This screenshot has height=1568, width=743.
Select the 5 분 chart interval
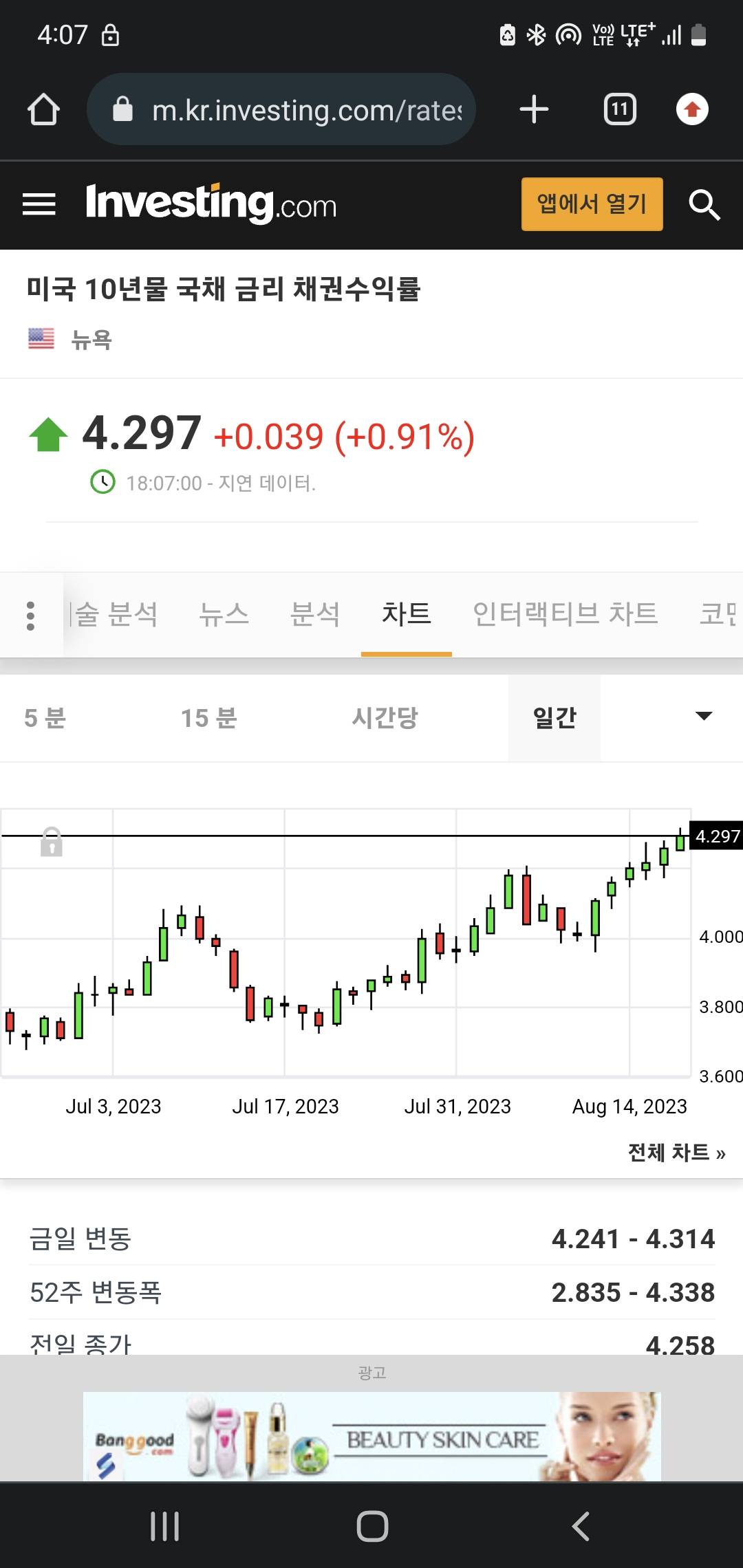(x=45, y=718)
